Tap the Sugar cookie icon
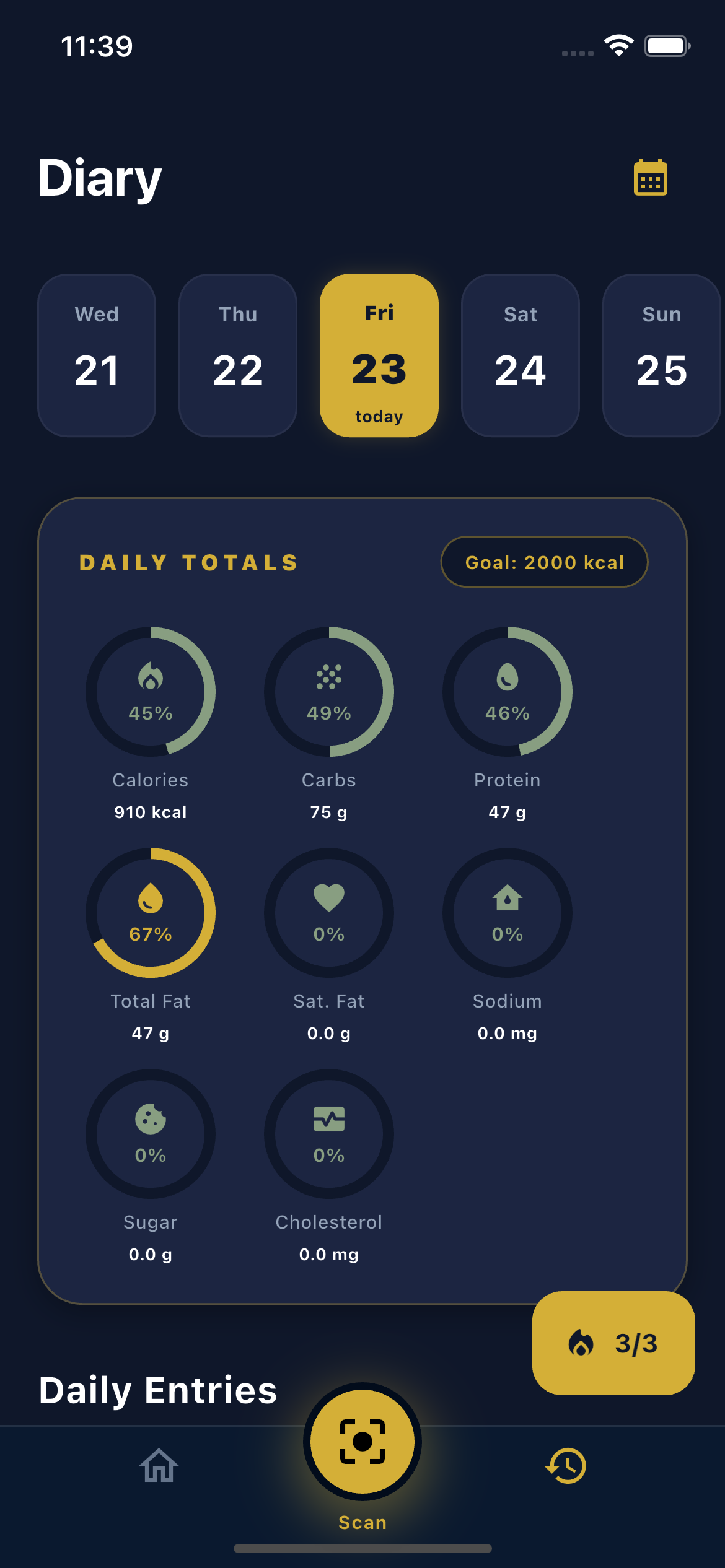The image size is (725, 1568). 150,1120
